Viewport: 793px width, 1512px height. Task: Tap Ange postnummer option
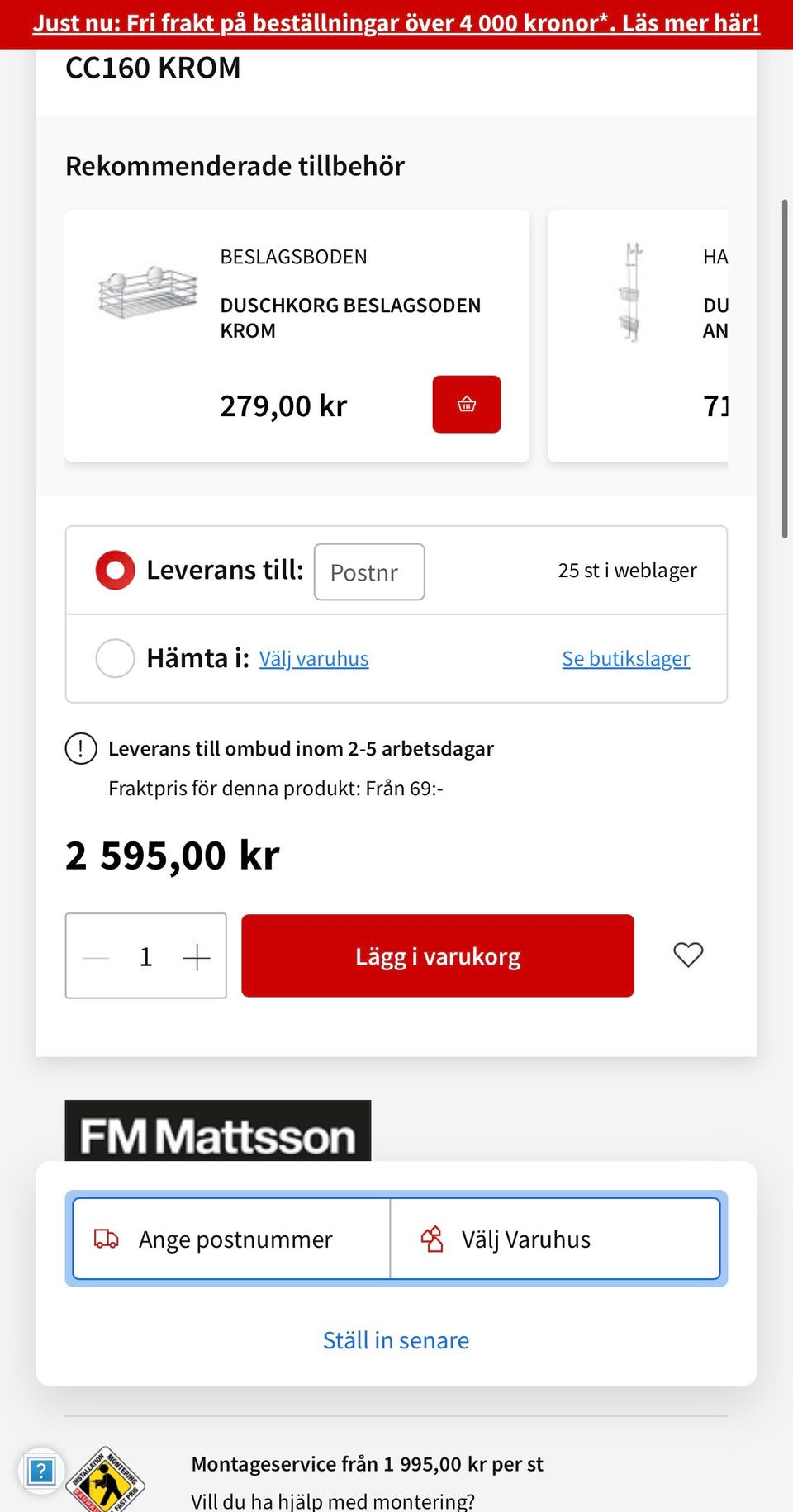click(x=231, y=1239)
